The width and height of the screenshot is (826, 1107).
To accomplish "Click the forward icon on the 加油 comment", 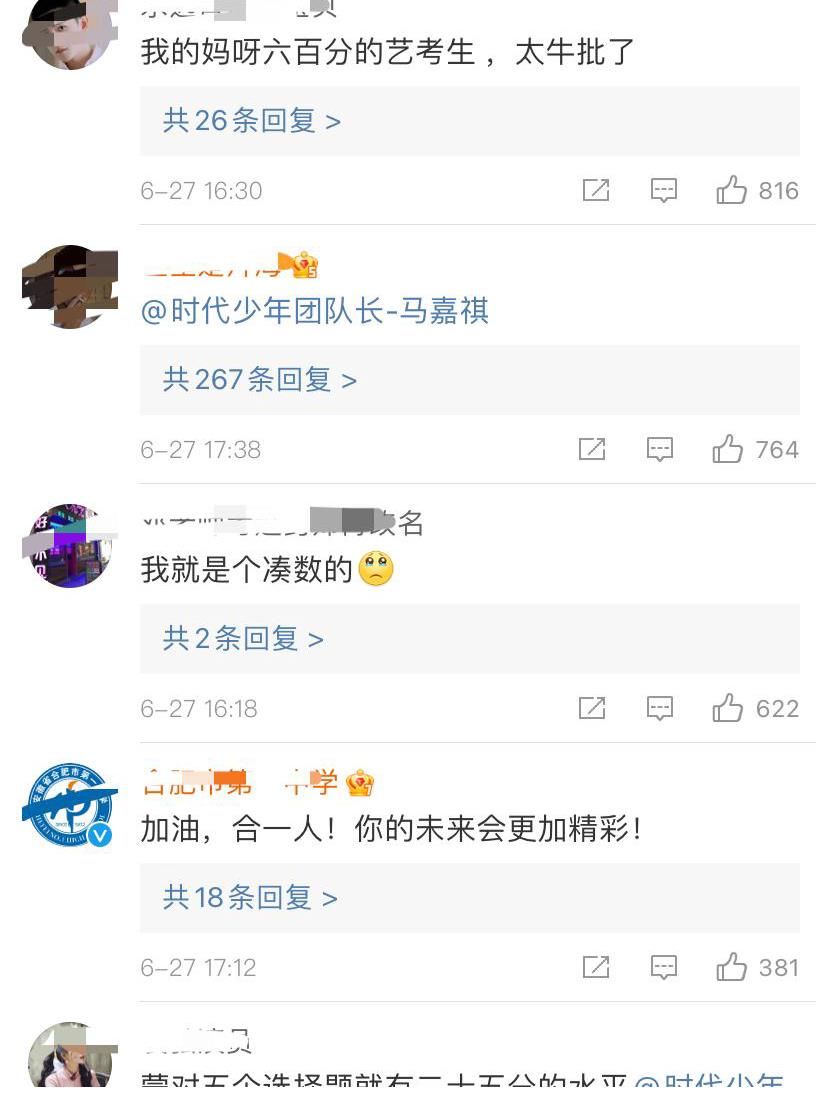I will click(594, 967).
